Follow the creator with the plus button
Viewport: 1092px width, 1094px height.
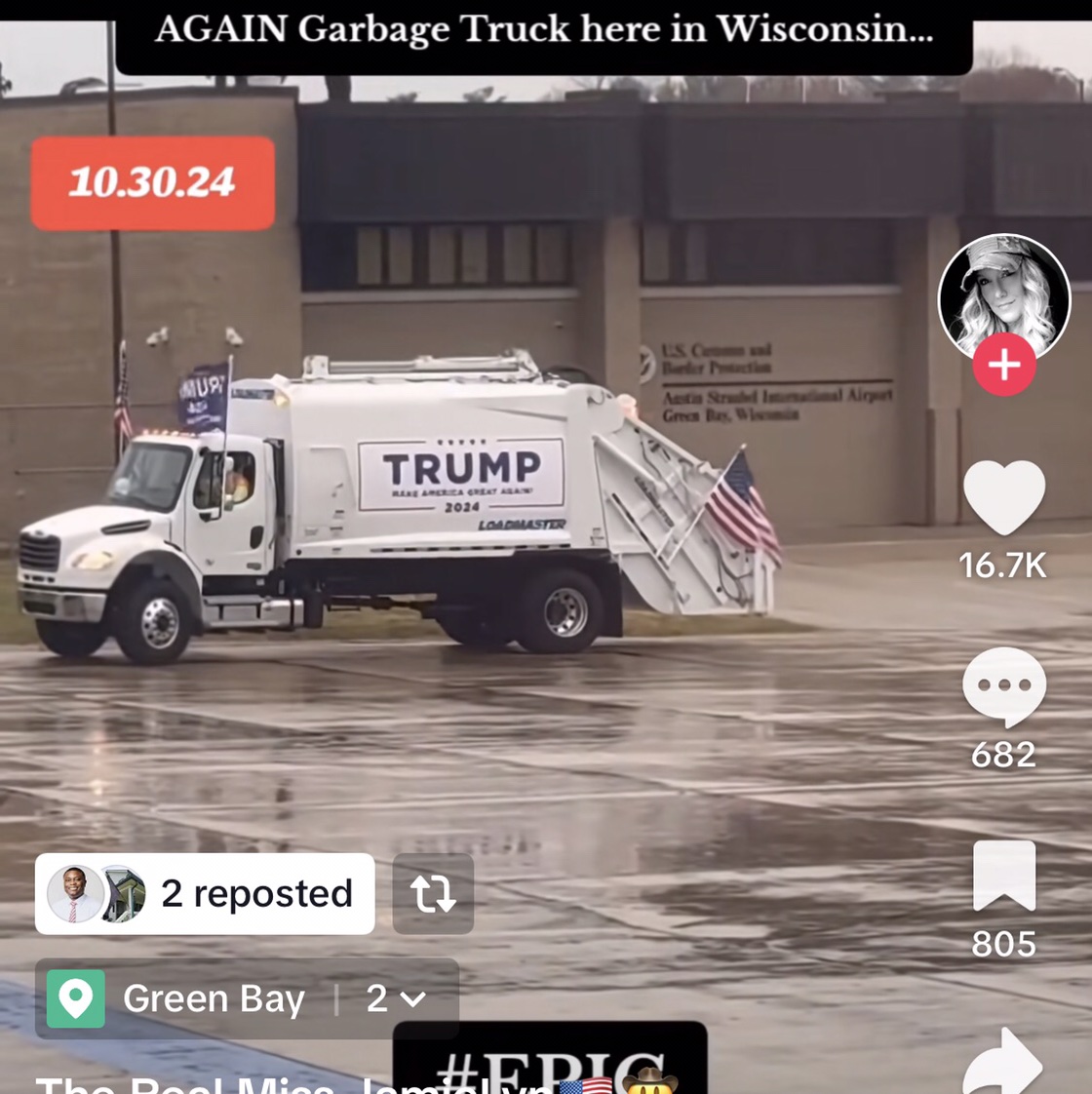1004,365
